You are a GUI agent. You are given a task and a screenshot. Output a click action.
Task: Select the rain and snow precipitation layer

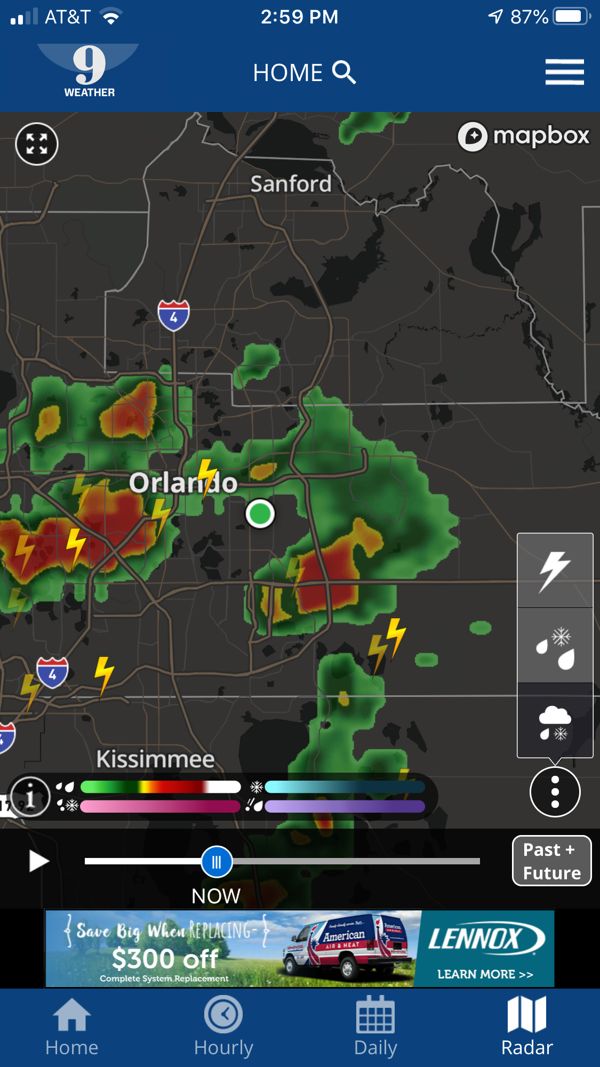pos(555,645)
